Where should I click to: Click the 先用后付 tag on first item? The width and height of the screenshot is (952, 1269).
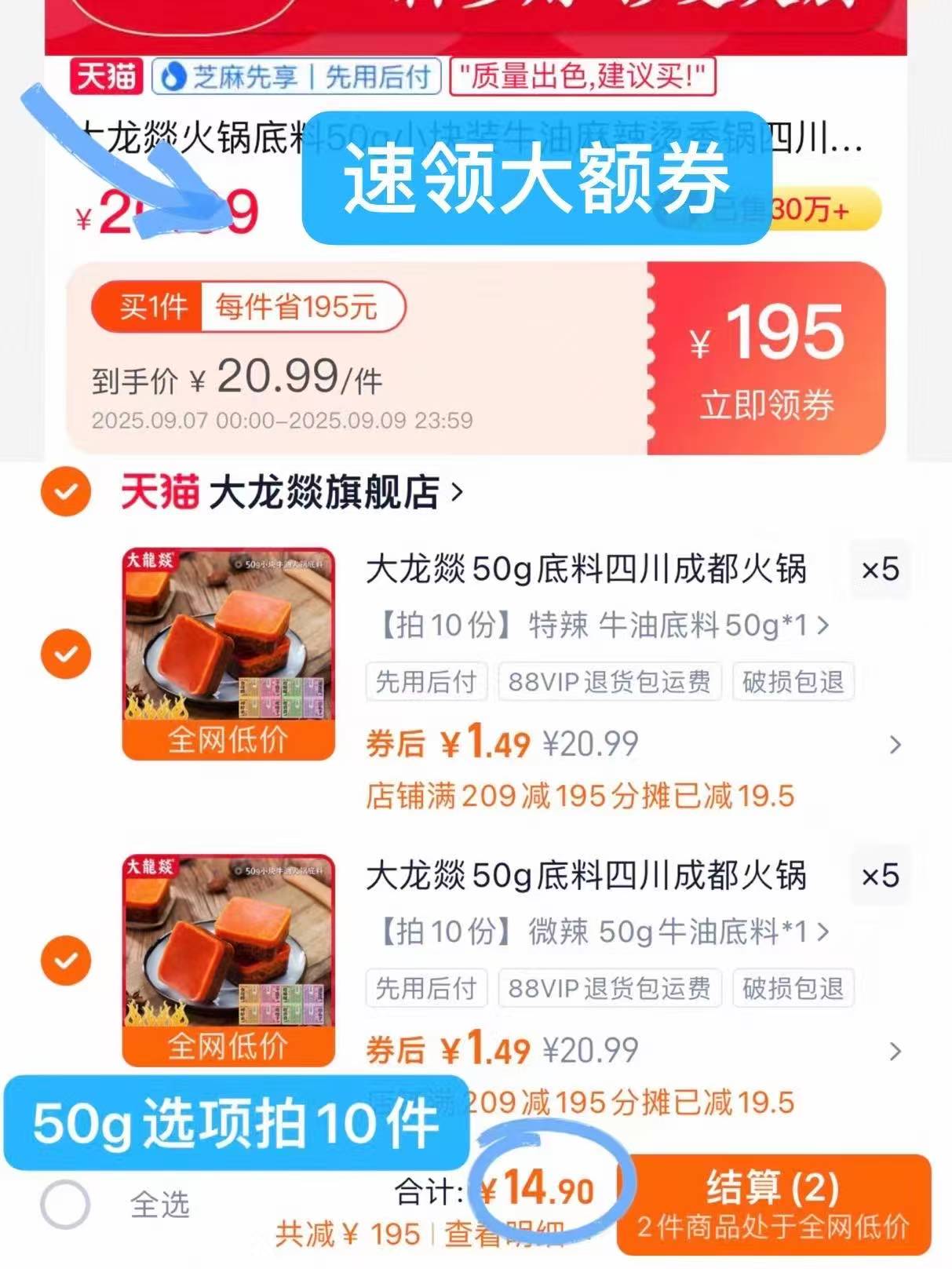(x=425, y=682)
